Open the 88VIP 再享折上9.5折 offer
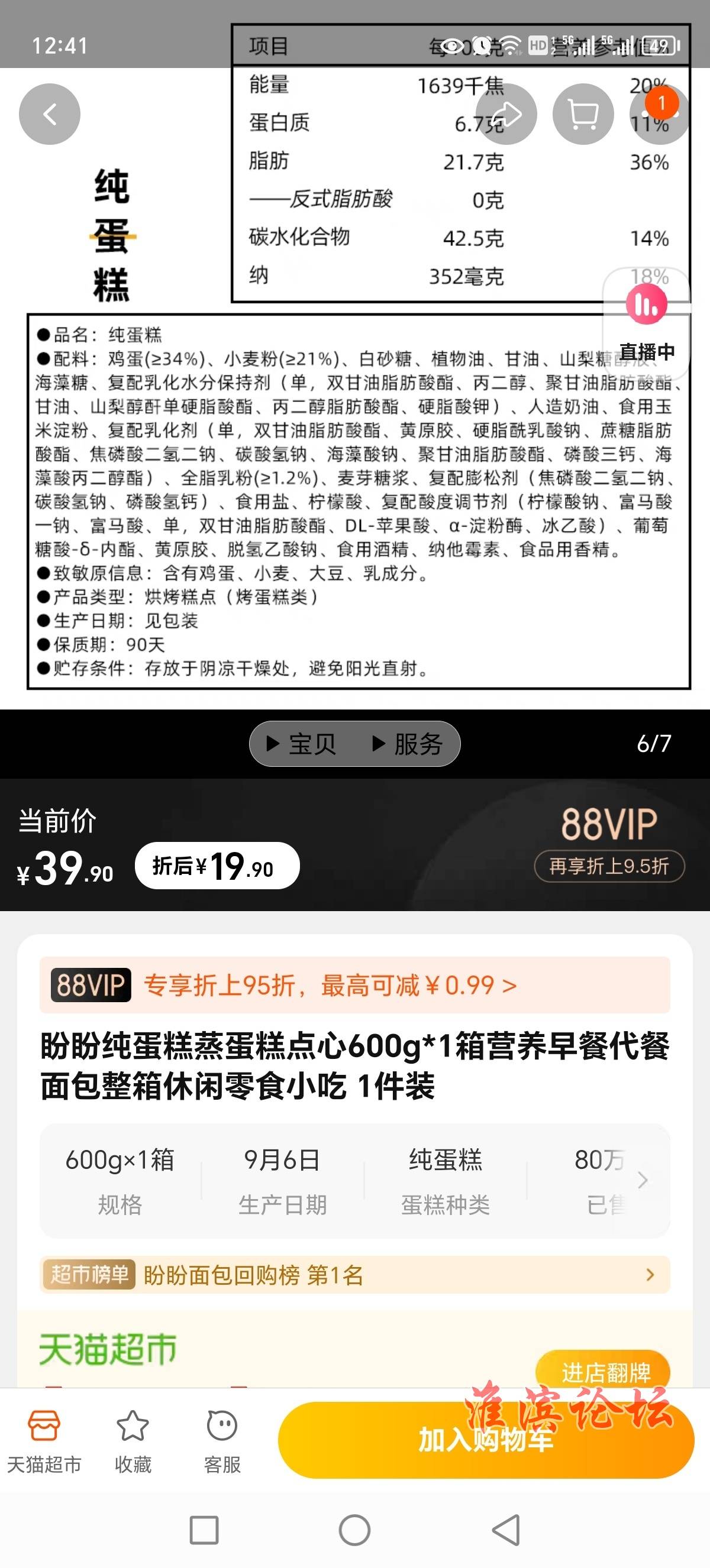 coord(609,866)
